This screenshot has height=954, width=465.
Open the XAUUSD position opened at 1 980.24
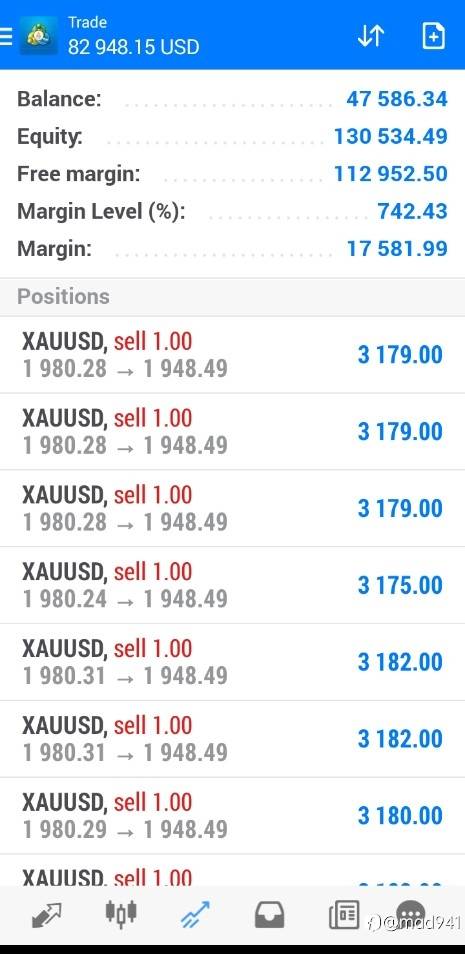(x=232, y=585)
